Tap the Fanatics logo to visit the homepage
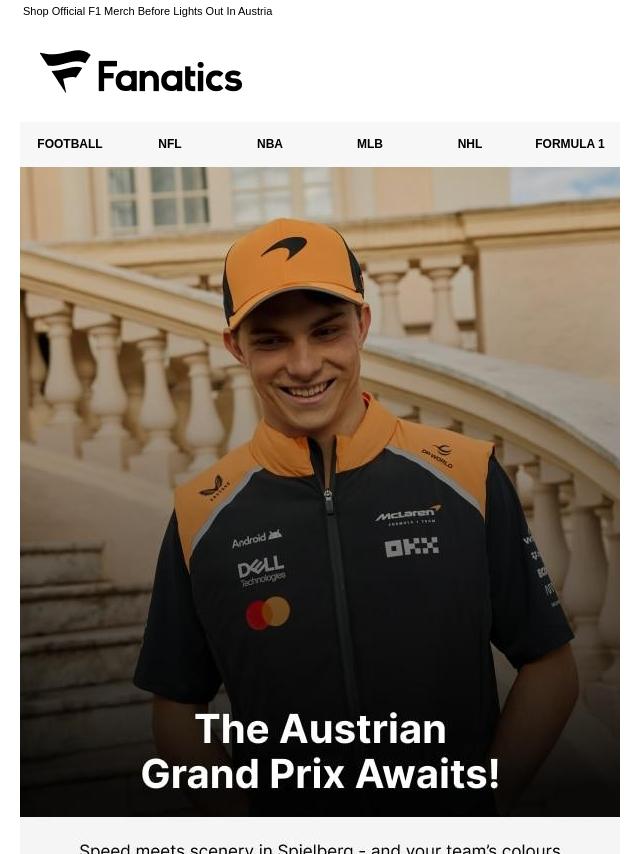This screenshot has width=640, height=854. [141, 72]
